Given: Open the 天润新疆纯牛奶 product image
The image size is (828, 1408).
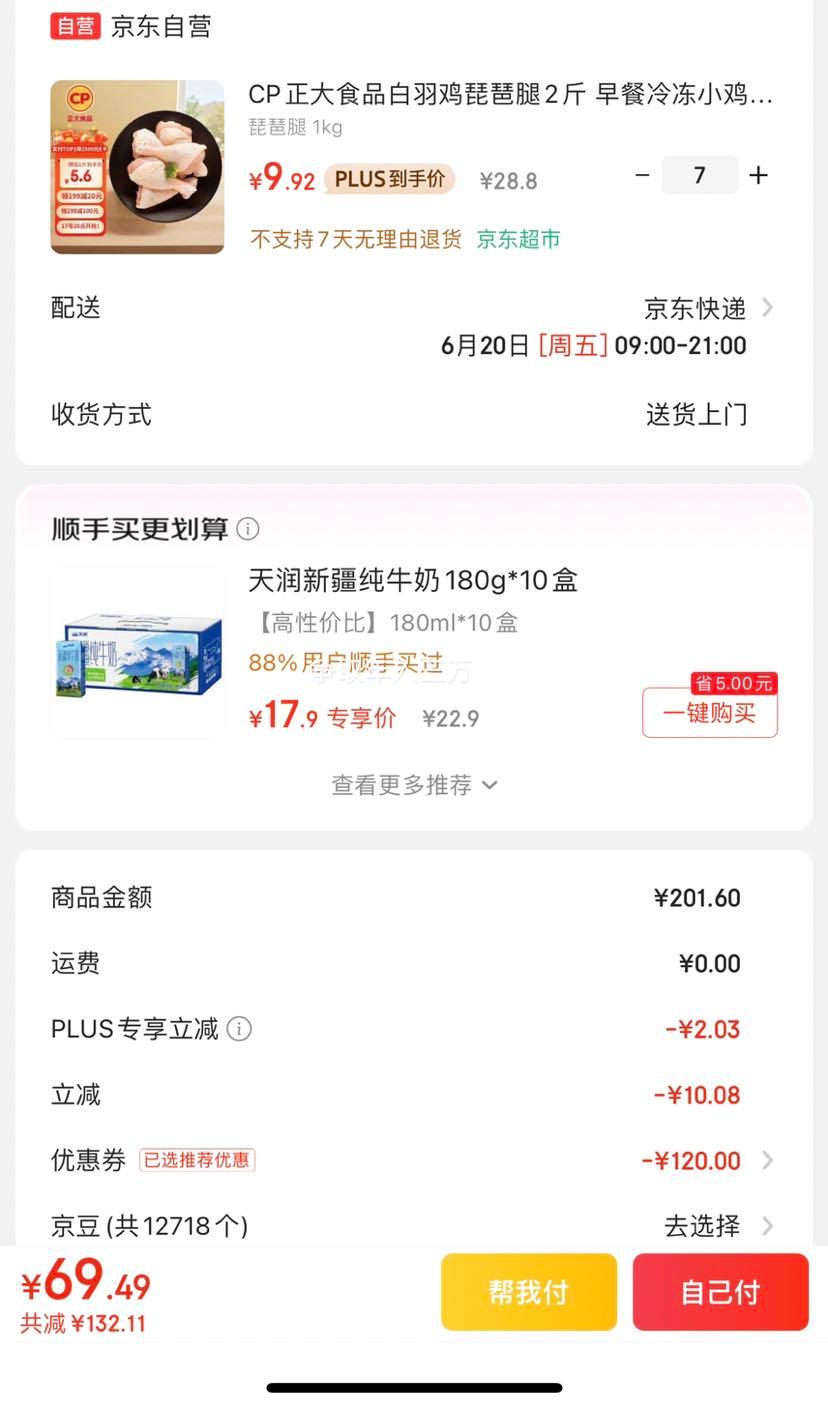Looking at the screenshot, I should (x=138, y=653).
